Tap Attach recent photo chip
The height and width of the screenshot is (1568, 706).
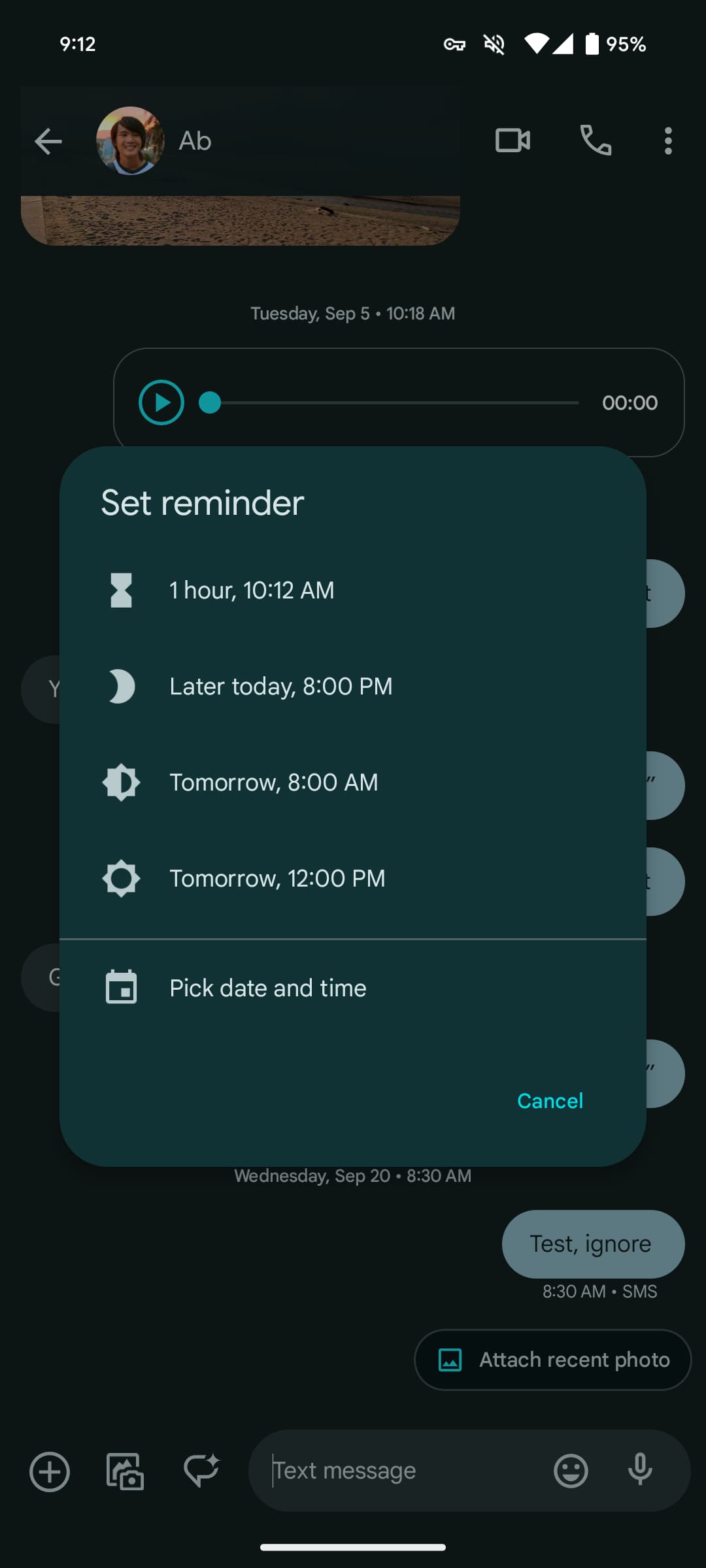pos(553,1360)
